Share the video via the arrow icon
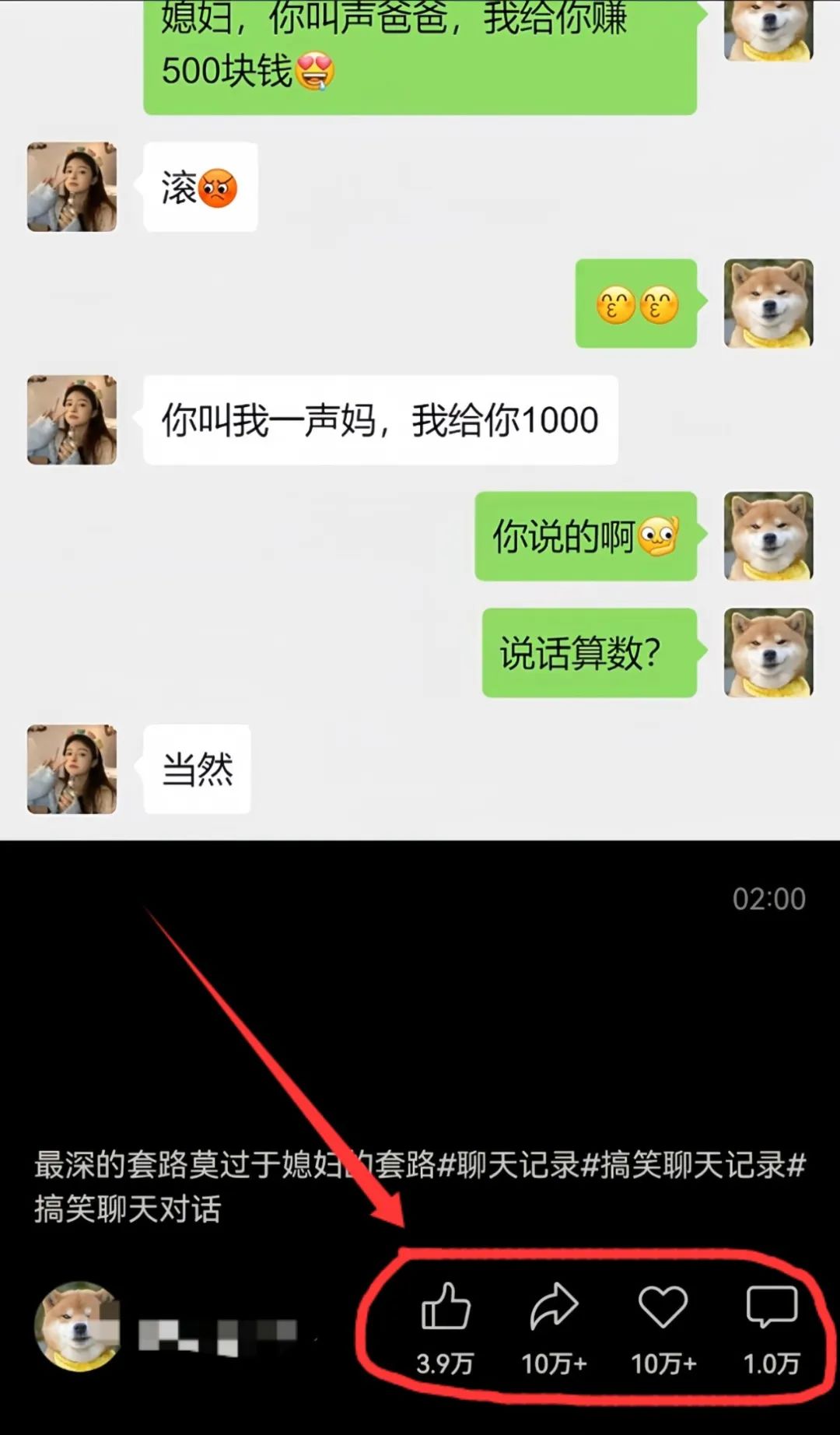This screenshot has width=840, height=1435. [x=554, y=1307]
